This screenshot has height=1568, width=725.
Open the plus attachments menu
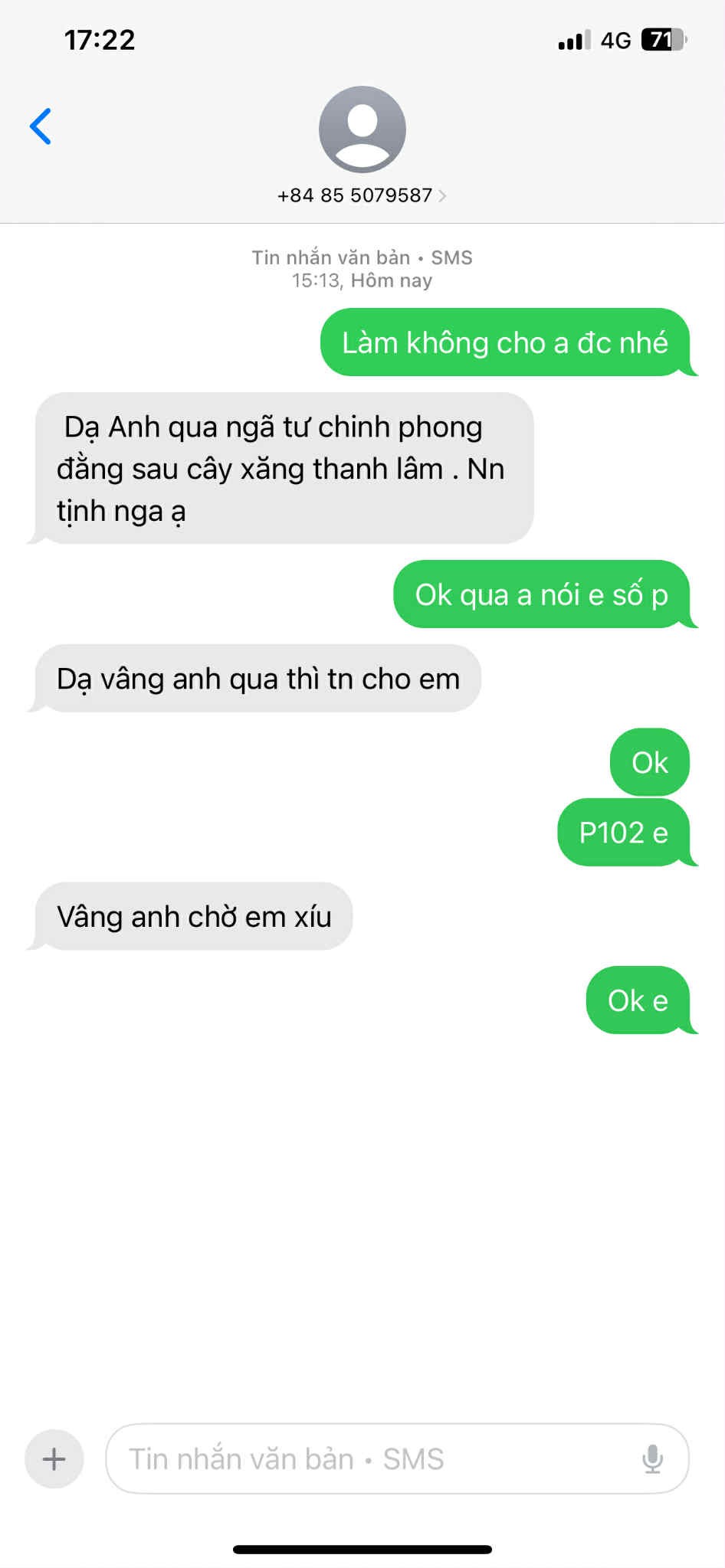click(54, 1458)
